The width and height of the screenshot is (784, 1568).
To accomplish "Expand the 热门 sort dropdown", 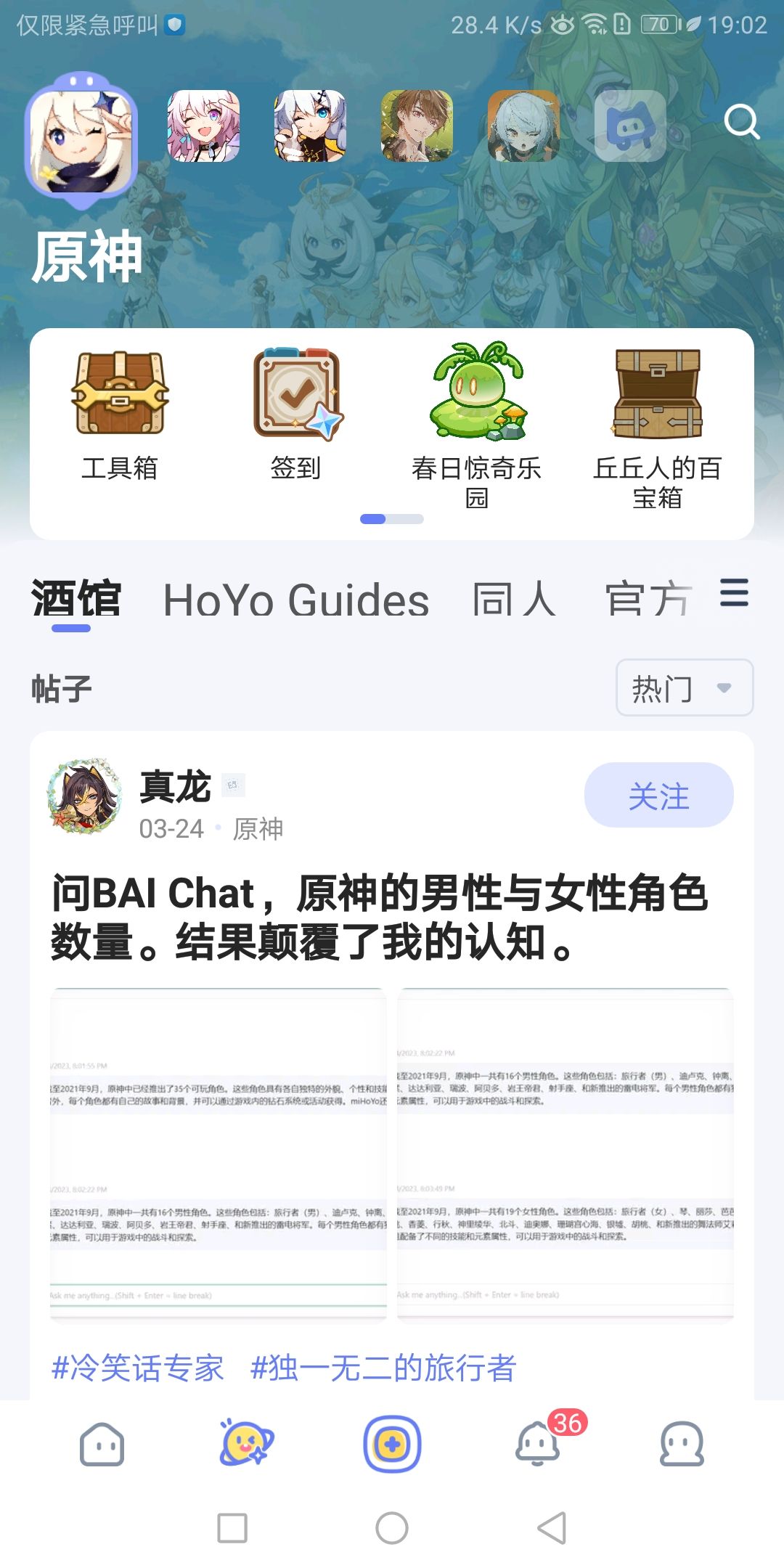I will tap(685, 687).
